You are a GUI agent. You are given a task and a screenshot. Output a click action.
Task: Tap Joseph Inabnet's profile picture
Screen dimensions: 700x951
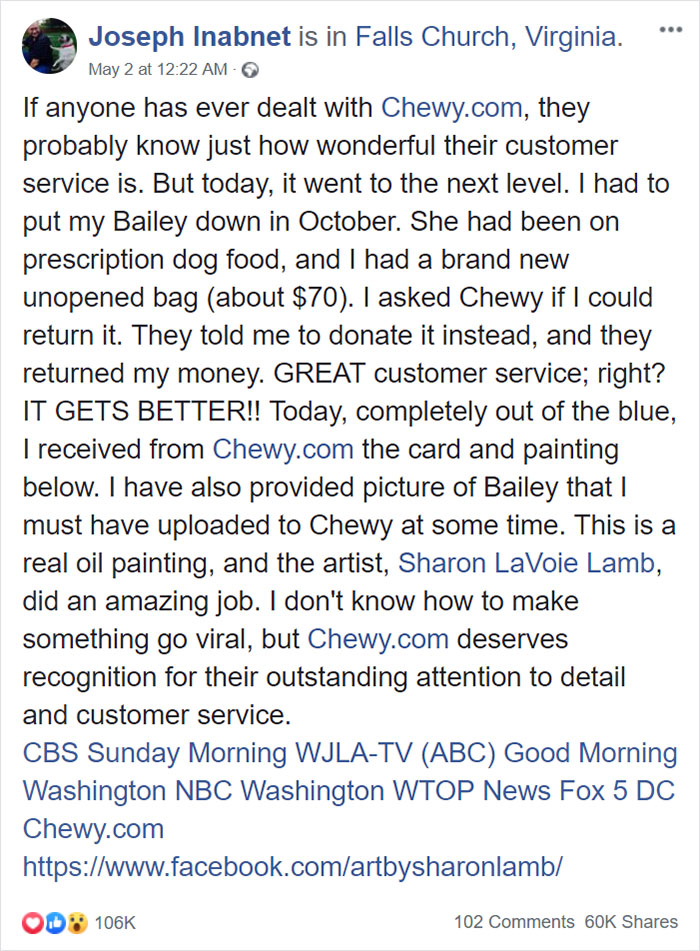click(47, 46)
